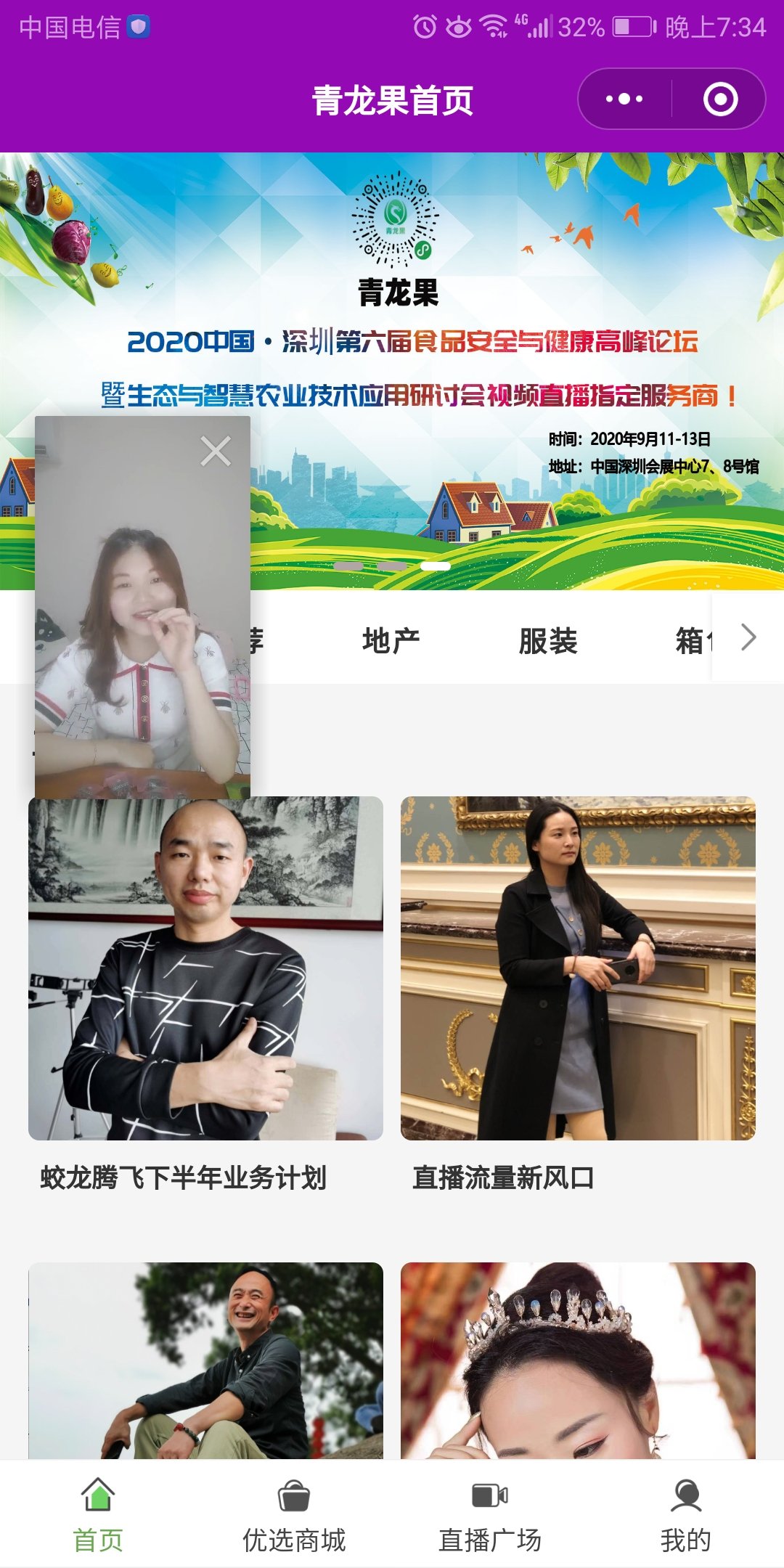The height and width of the screenshot is (1568, 784).
Task: Open the mini program more options menu
Action: [624, 99]
